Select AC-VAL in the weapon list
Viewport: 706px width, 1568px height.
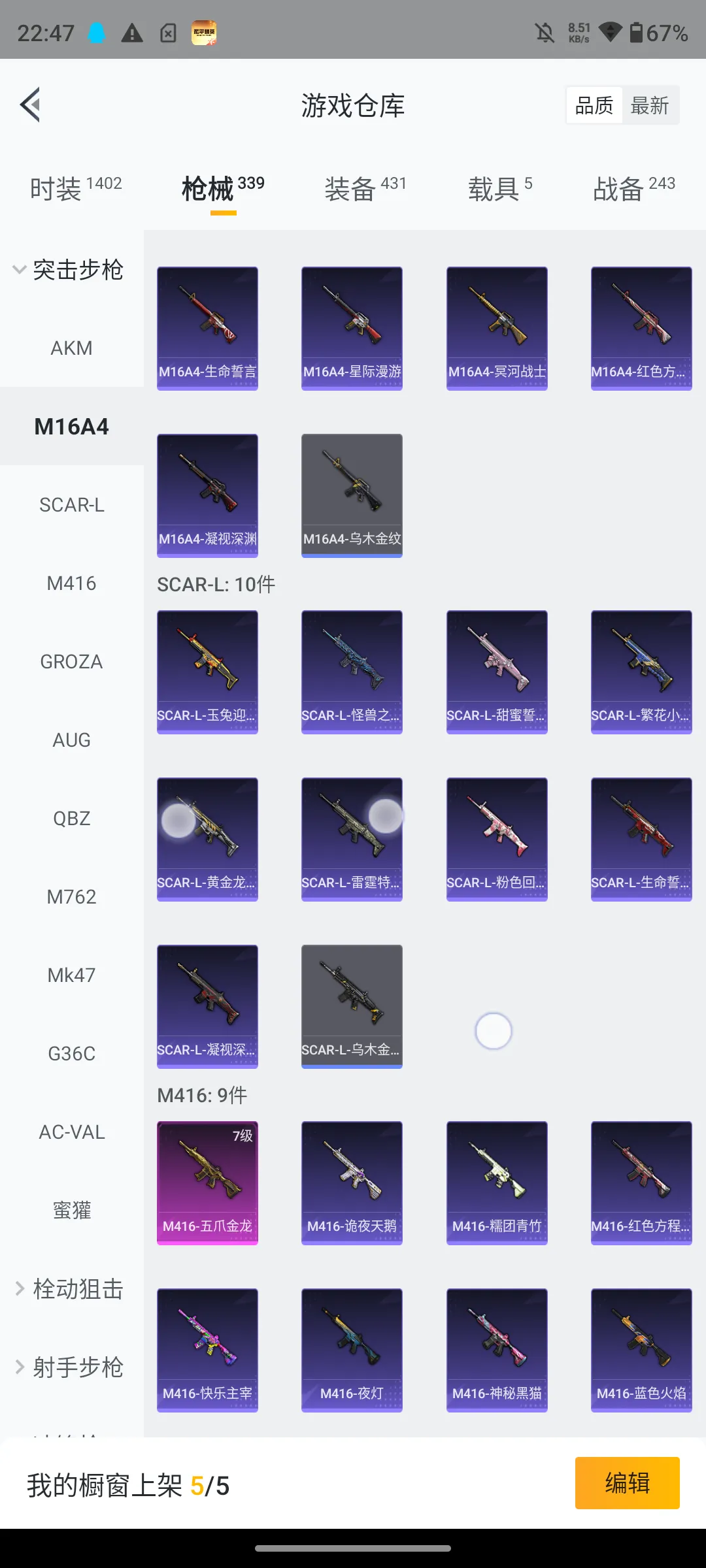[71, 1132]
